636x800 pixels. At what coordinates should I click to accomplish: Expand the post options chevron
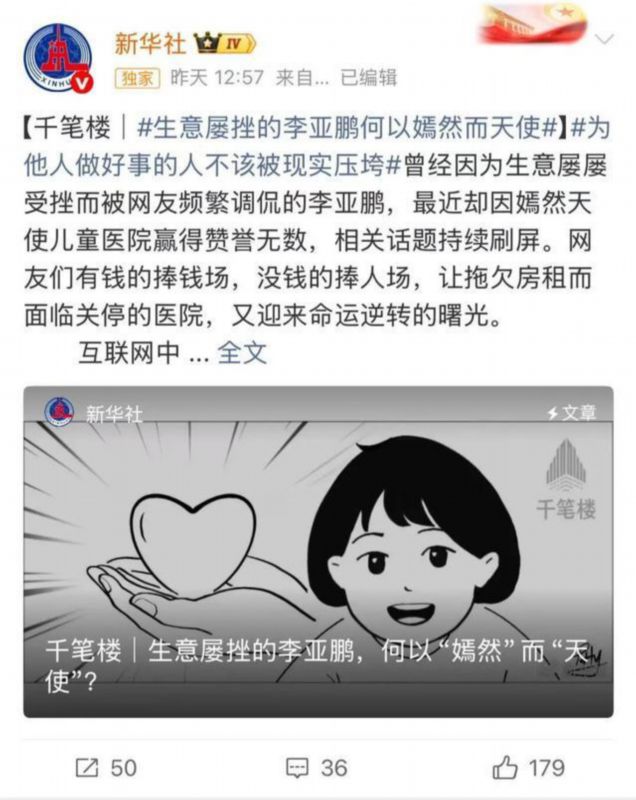coord(604,38)
